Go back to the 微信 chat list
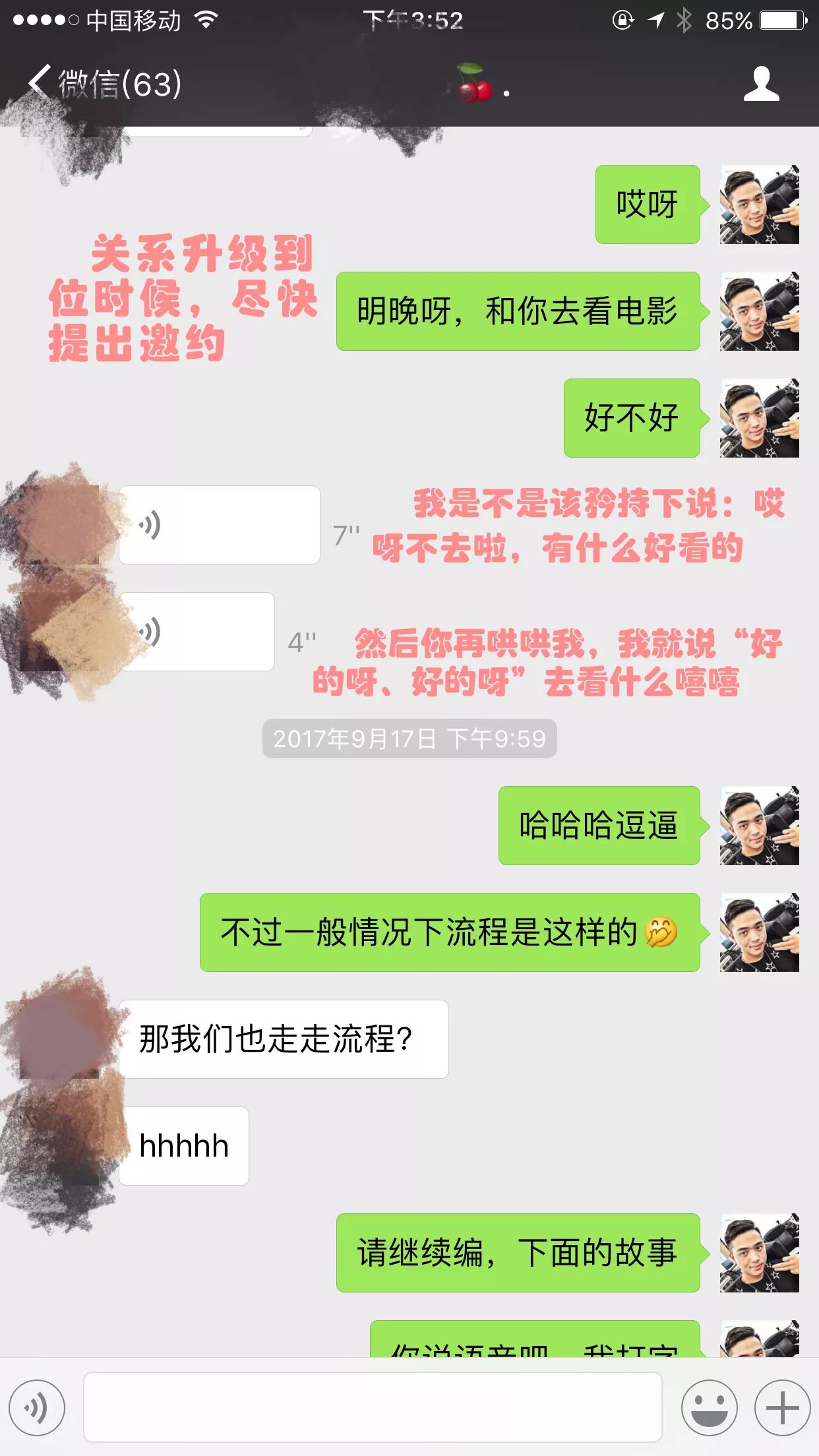Screen dimensions: 819x1456 click(104, 84)
